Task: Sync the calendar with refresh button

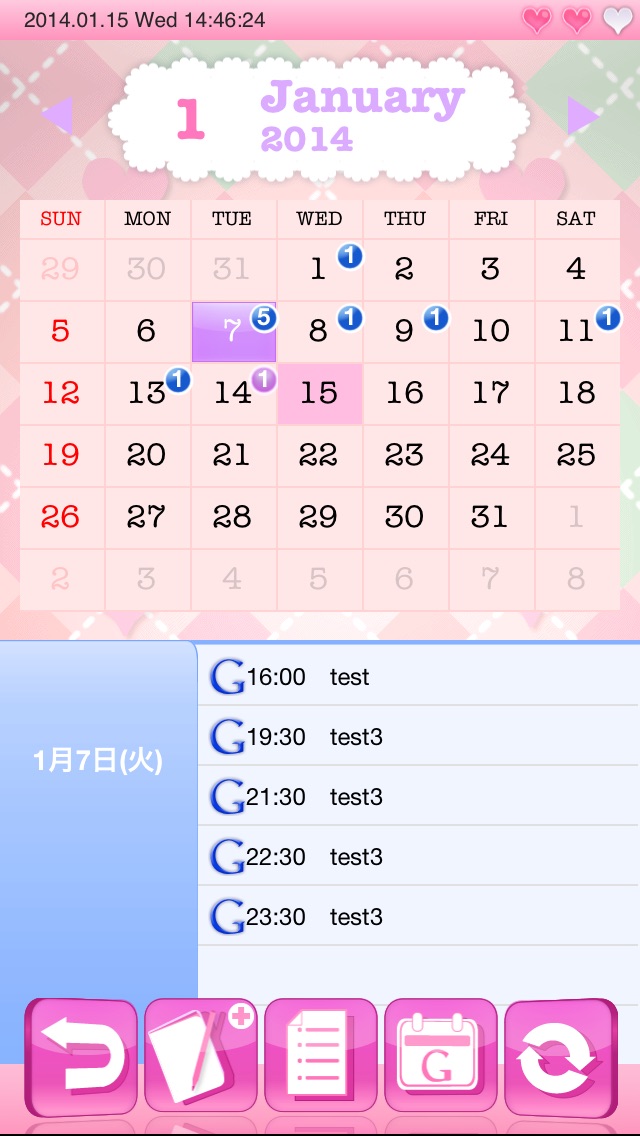Action: (x=560, y=1058)
